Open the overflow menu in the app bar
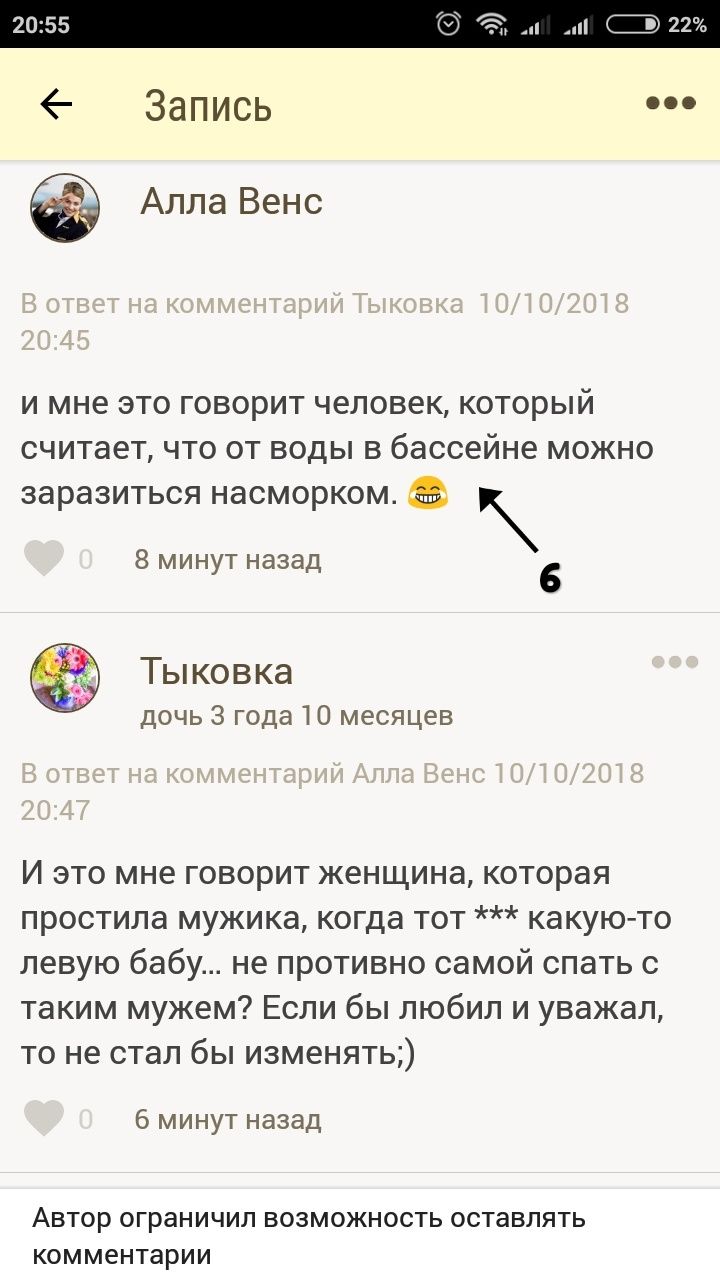This screenshot has width=720, height=1280. pos(670,103)
